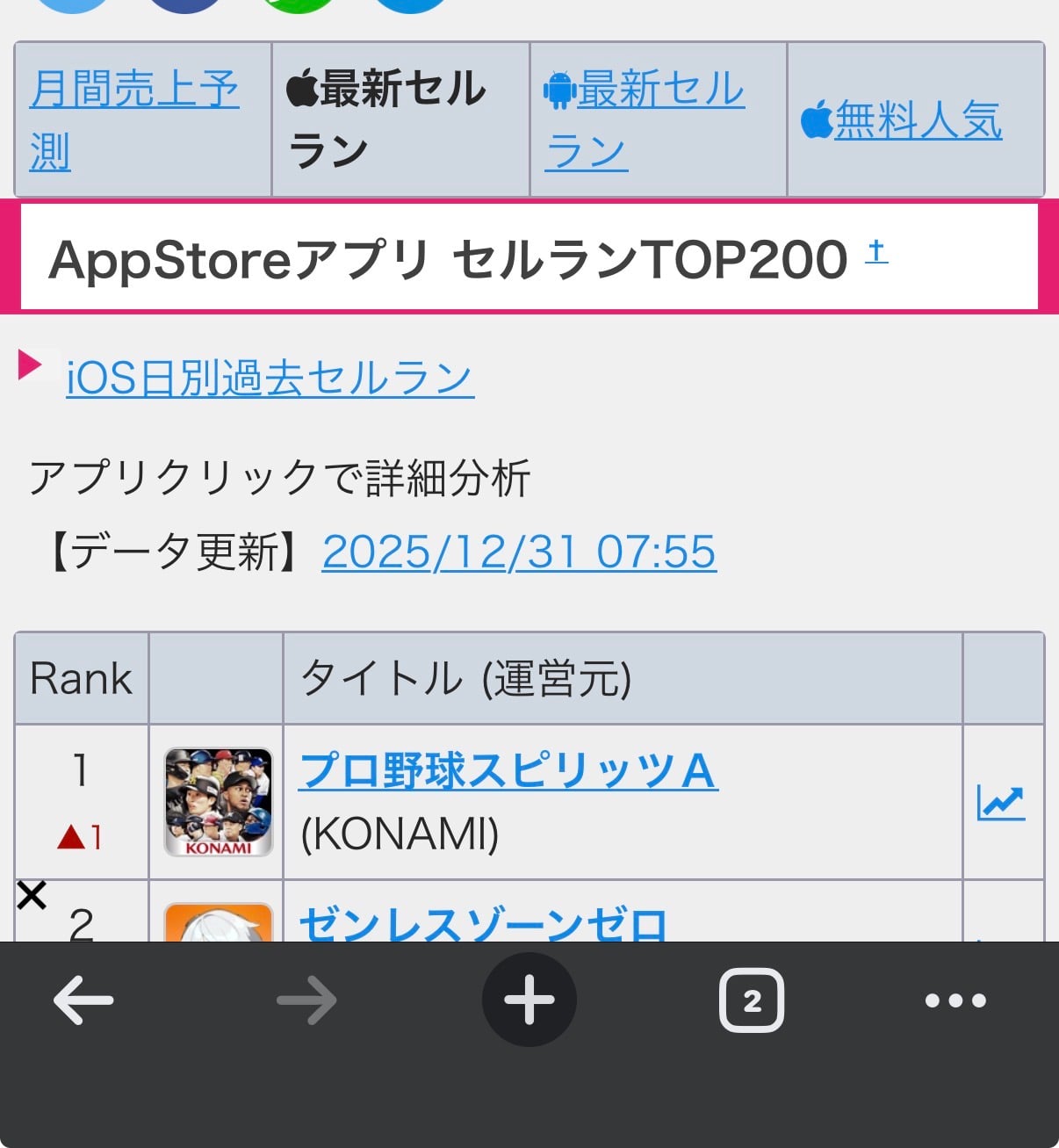1059x1148 pixels.
Task: Select the iOS 最新セルラン tab
Action: pyautogui.click(x=386, y=119)
